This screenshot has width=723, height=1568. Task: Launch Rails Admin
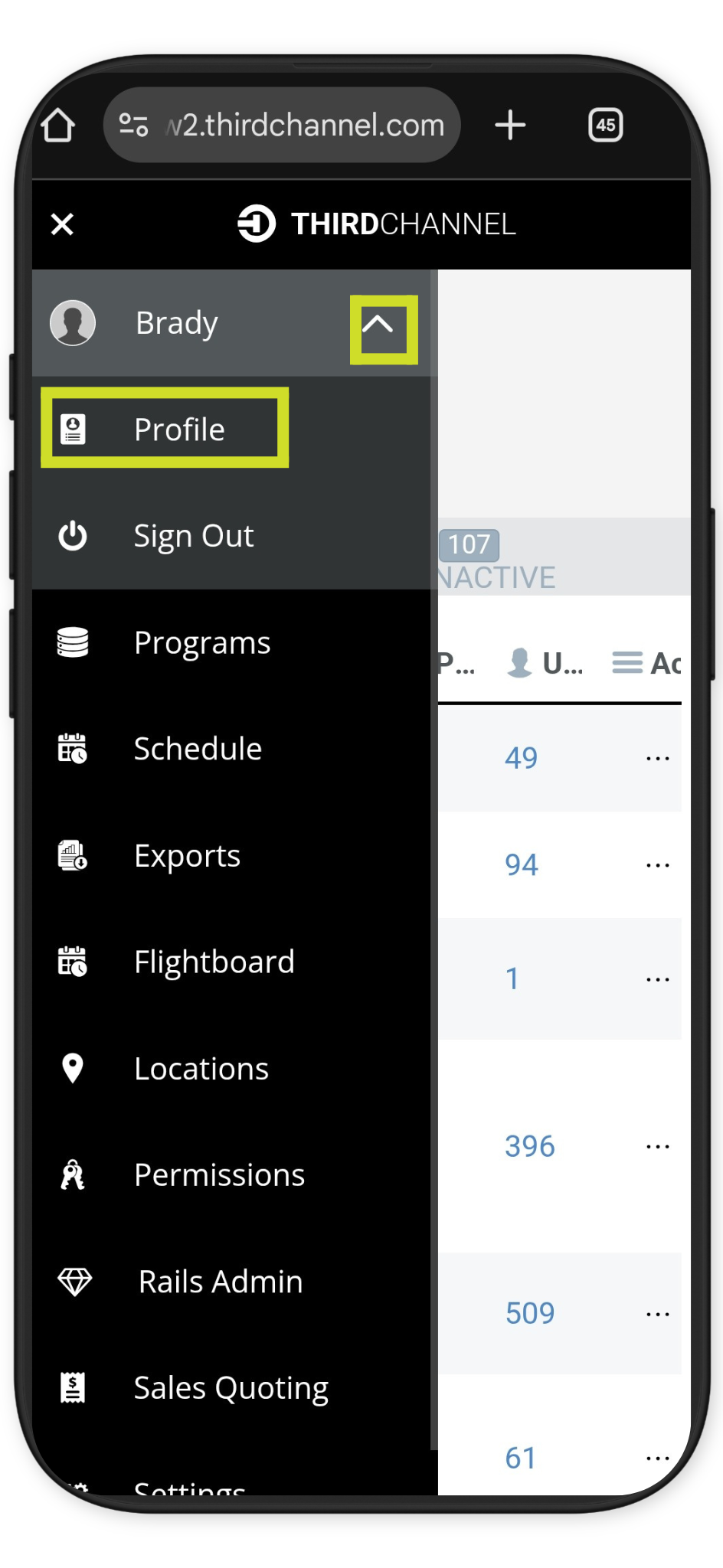pos(231,1281)
